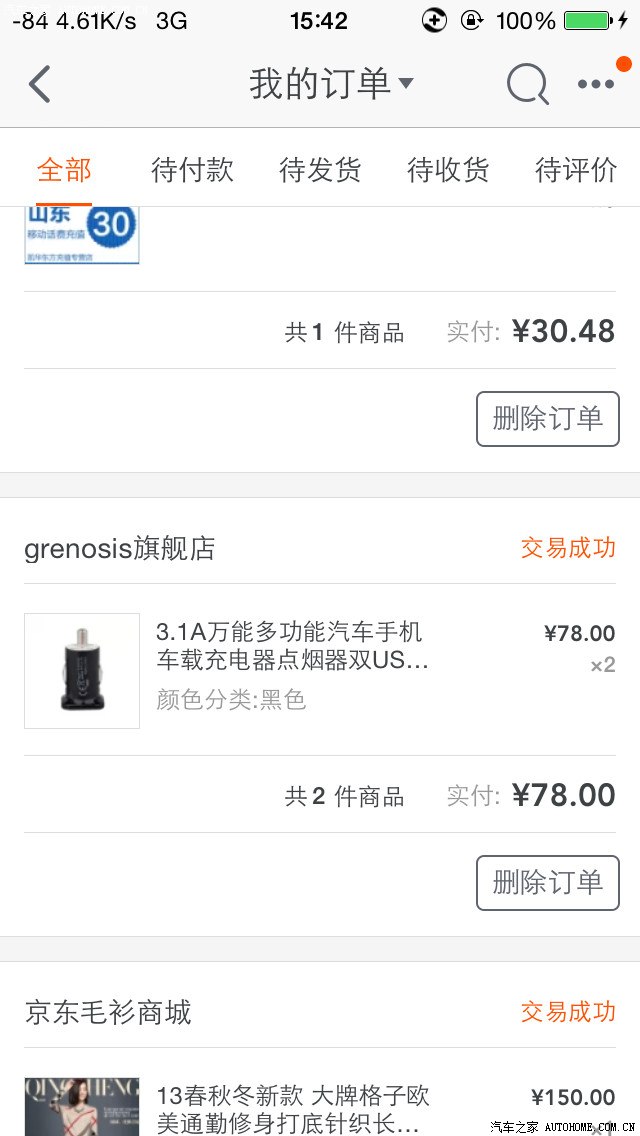
Task: Visit the 京东毛衫商城 shop
Action: click(x=108, y=1012)
